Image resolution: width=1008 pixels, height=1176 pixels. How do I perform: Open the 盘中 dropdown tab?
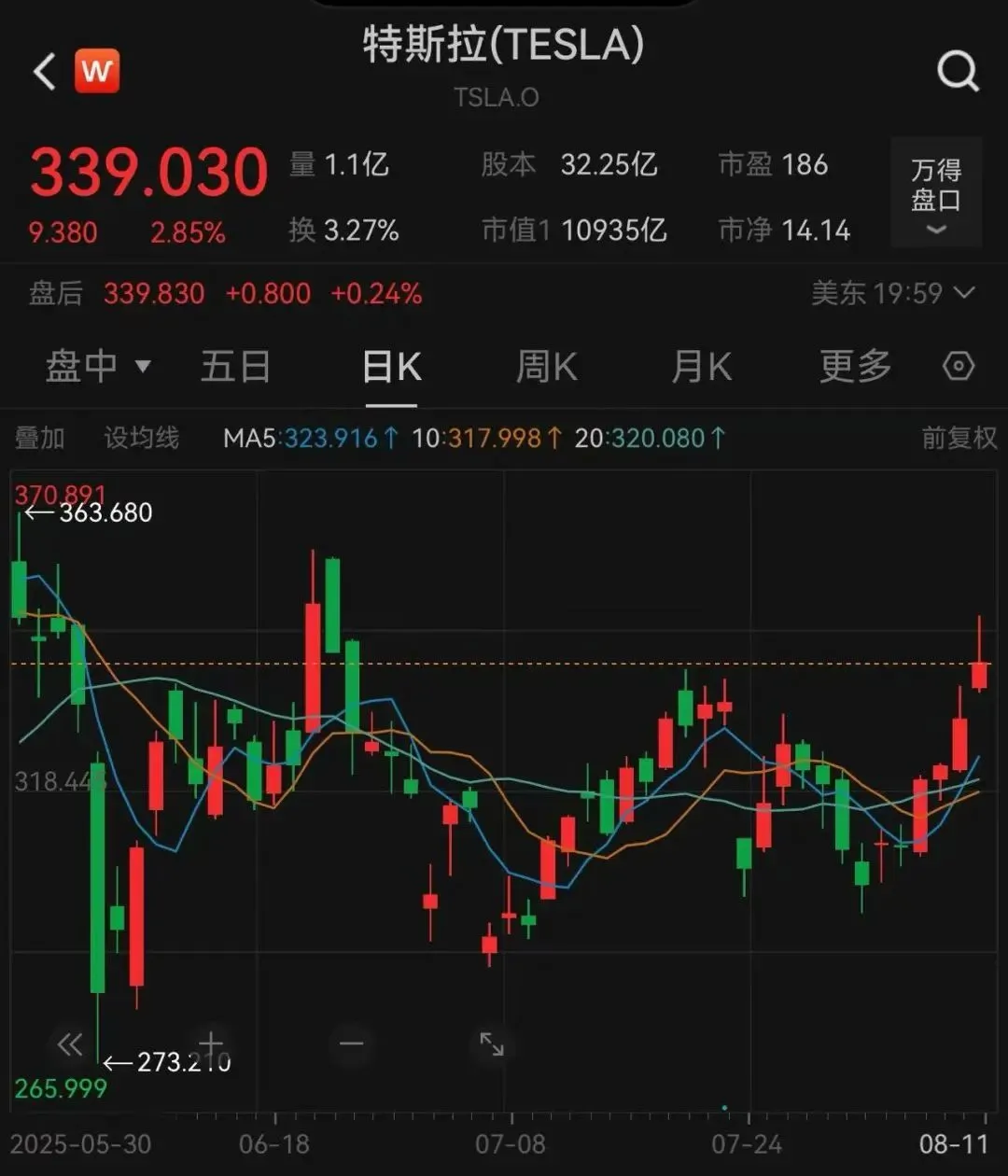pyautogui.click(x=97, y=367)
